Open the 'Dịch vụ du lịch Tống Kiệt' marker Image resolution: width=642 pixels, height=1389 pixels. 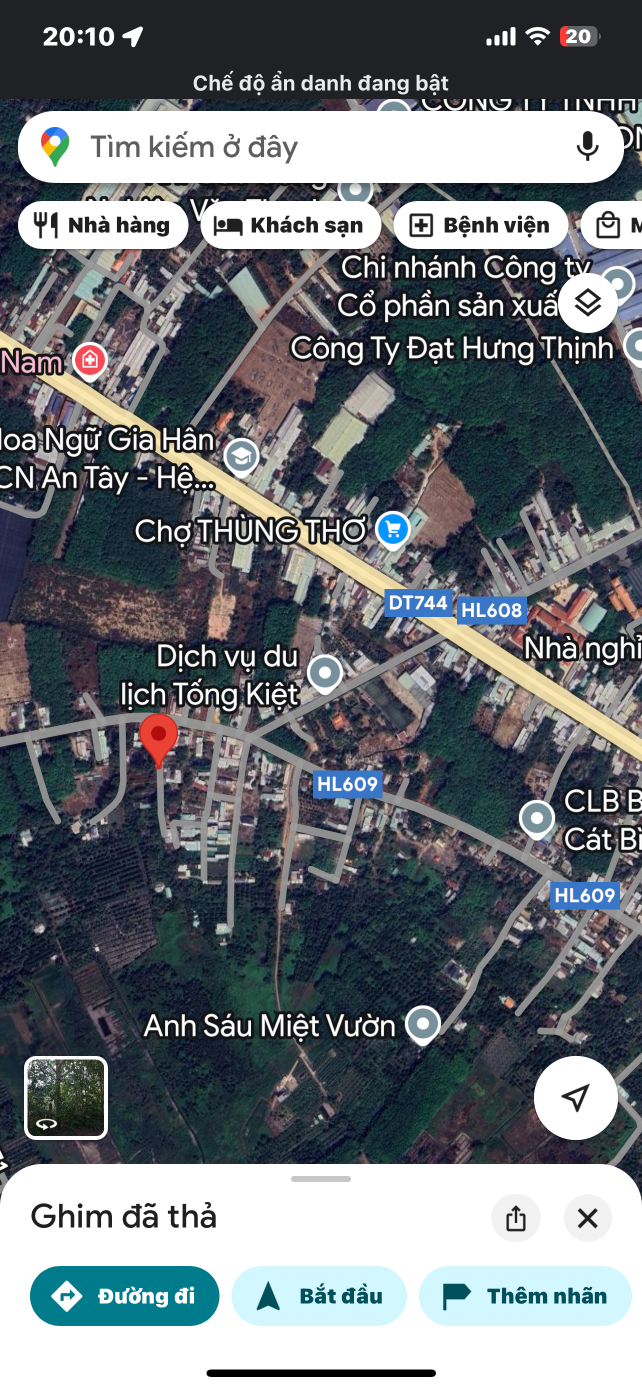click(325, 673)
